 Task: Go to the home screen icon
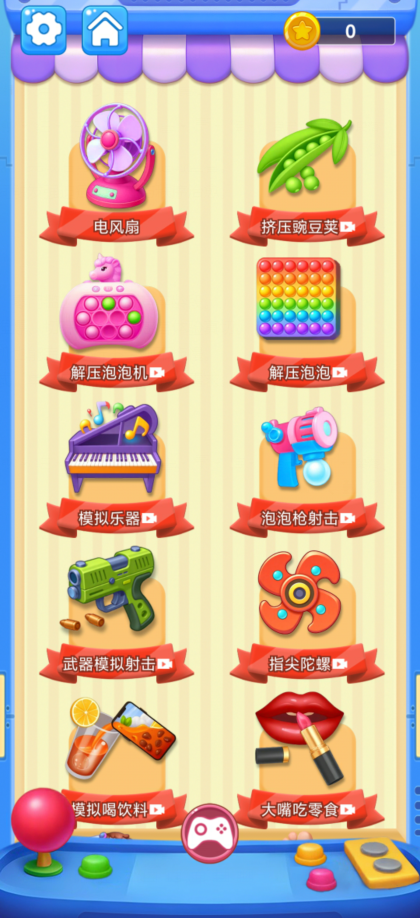point(105,30)
